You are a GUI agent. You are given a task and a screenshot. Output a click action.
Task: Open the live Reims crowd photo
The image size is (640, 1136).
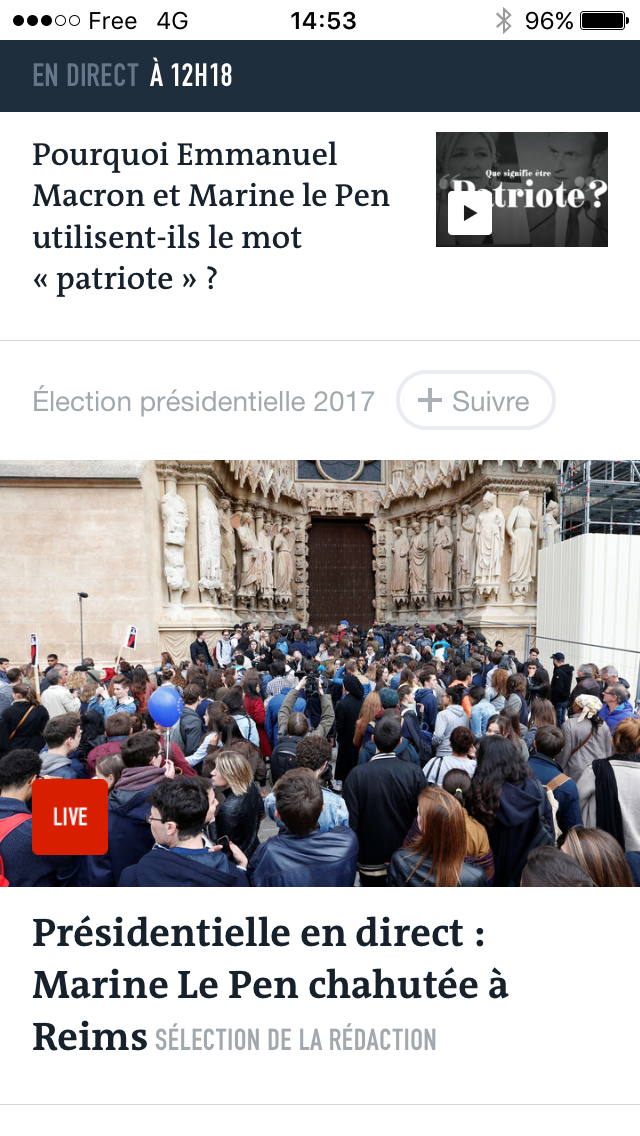320,672
